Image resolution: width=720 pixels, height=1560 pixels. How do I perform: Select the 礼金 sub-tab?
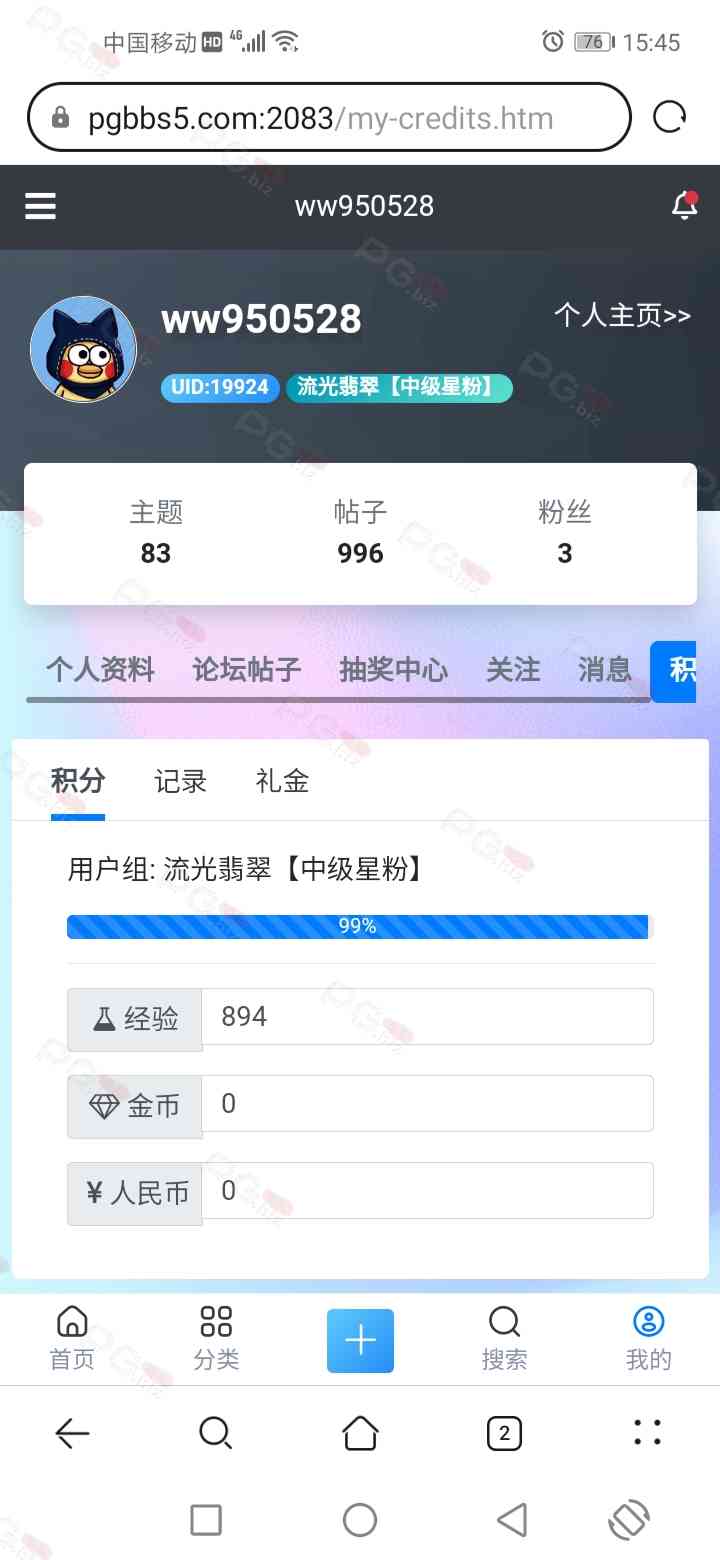tap(282, 781)
